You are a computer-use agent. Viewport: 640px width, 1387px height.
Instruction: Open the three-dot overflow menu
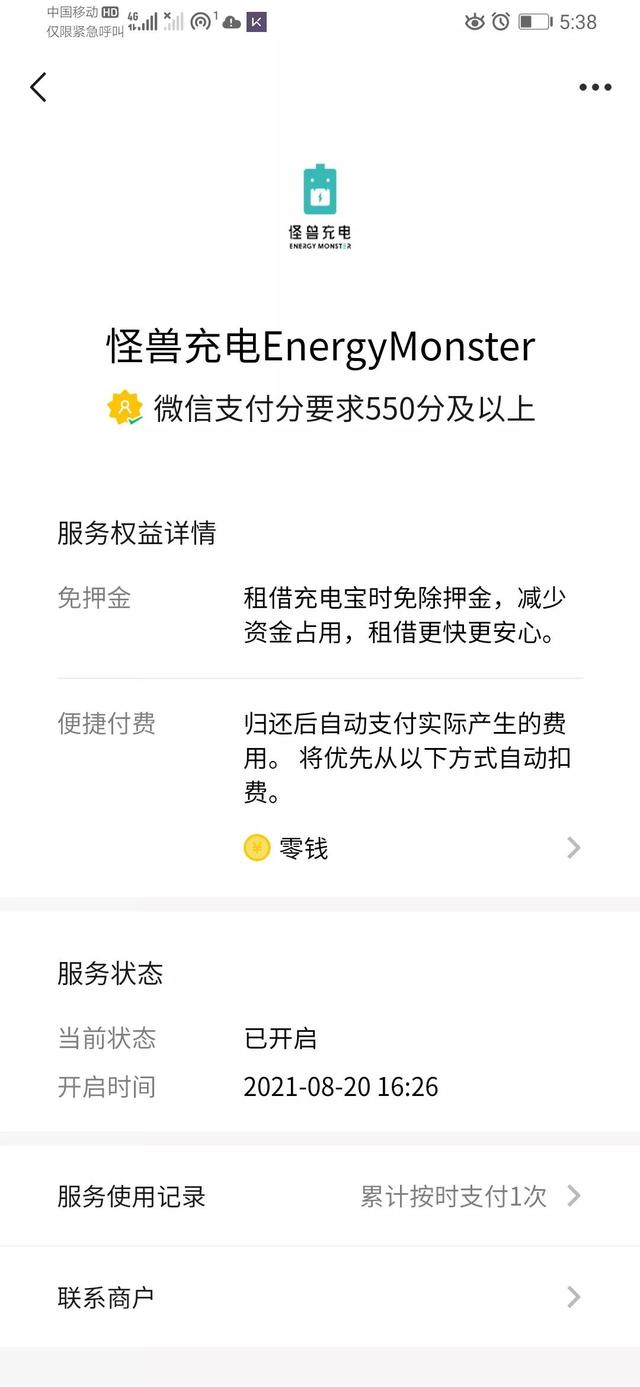tap(595, 88)
